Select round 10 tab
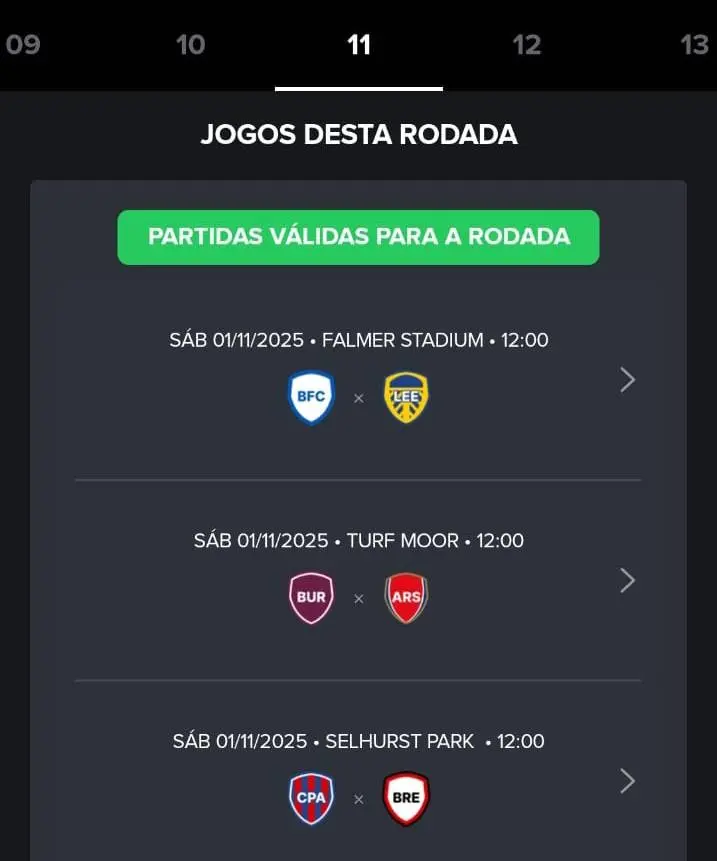This screenshot has width=717, height=861. point(190,45)
